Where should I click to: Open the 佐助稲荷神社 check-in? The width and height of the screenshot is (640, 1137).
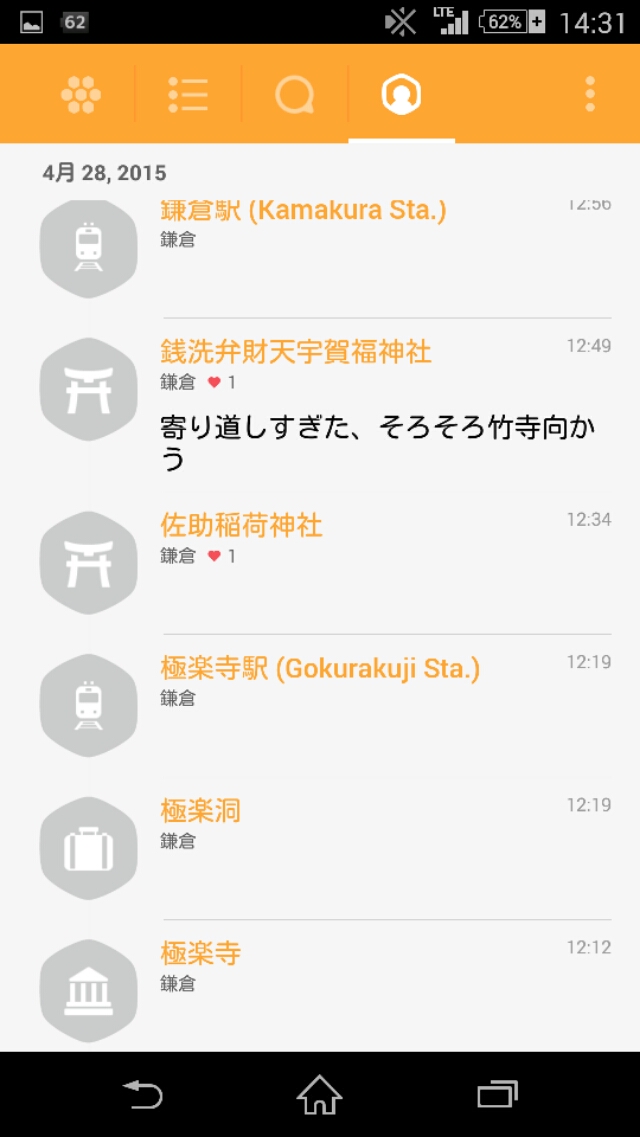tap(320, 563)
